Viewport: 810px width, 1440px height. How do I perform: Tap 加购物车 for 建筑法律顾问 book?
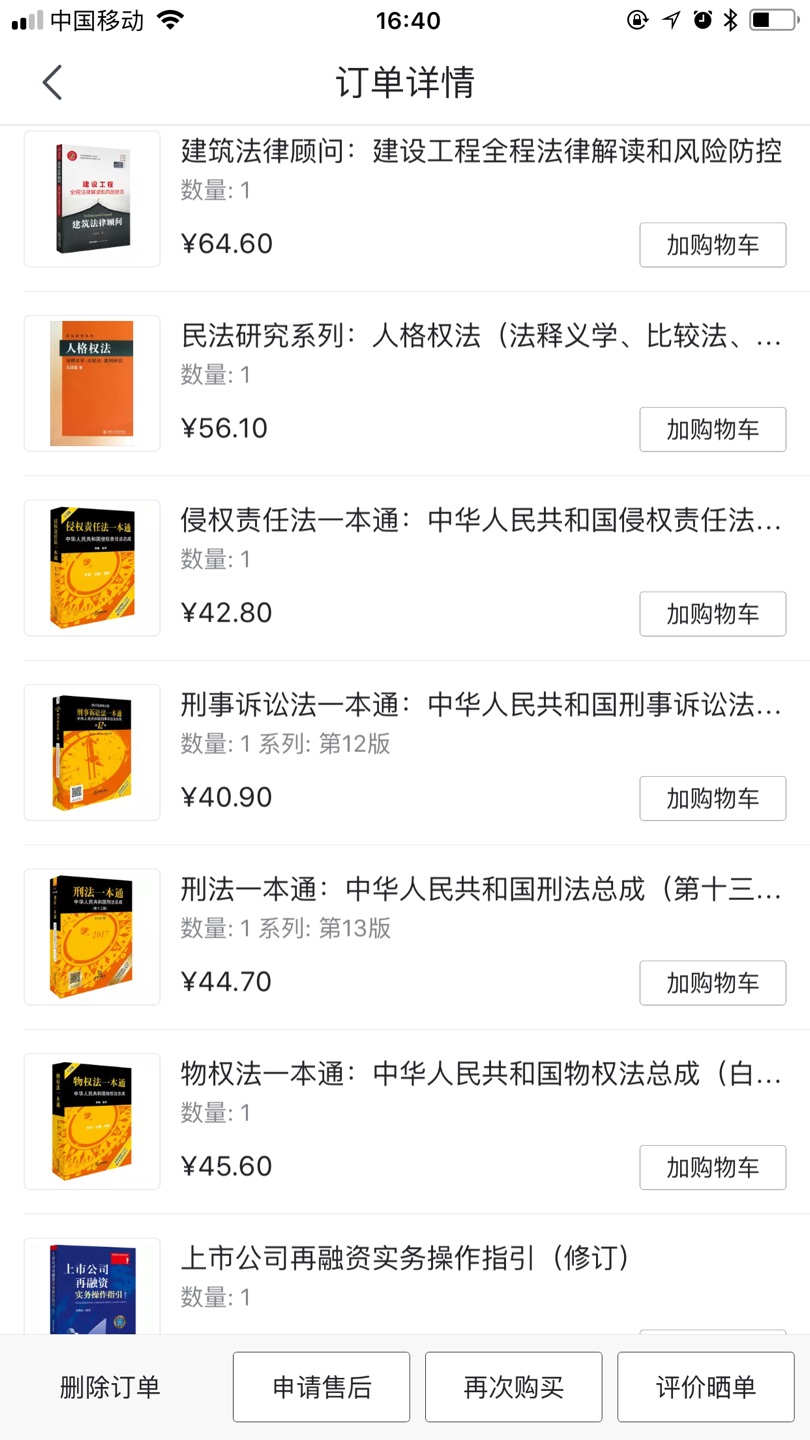[712, 245]
